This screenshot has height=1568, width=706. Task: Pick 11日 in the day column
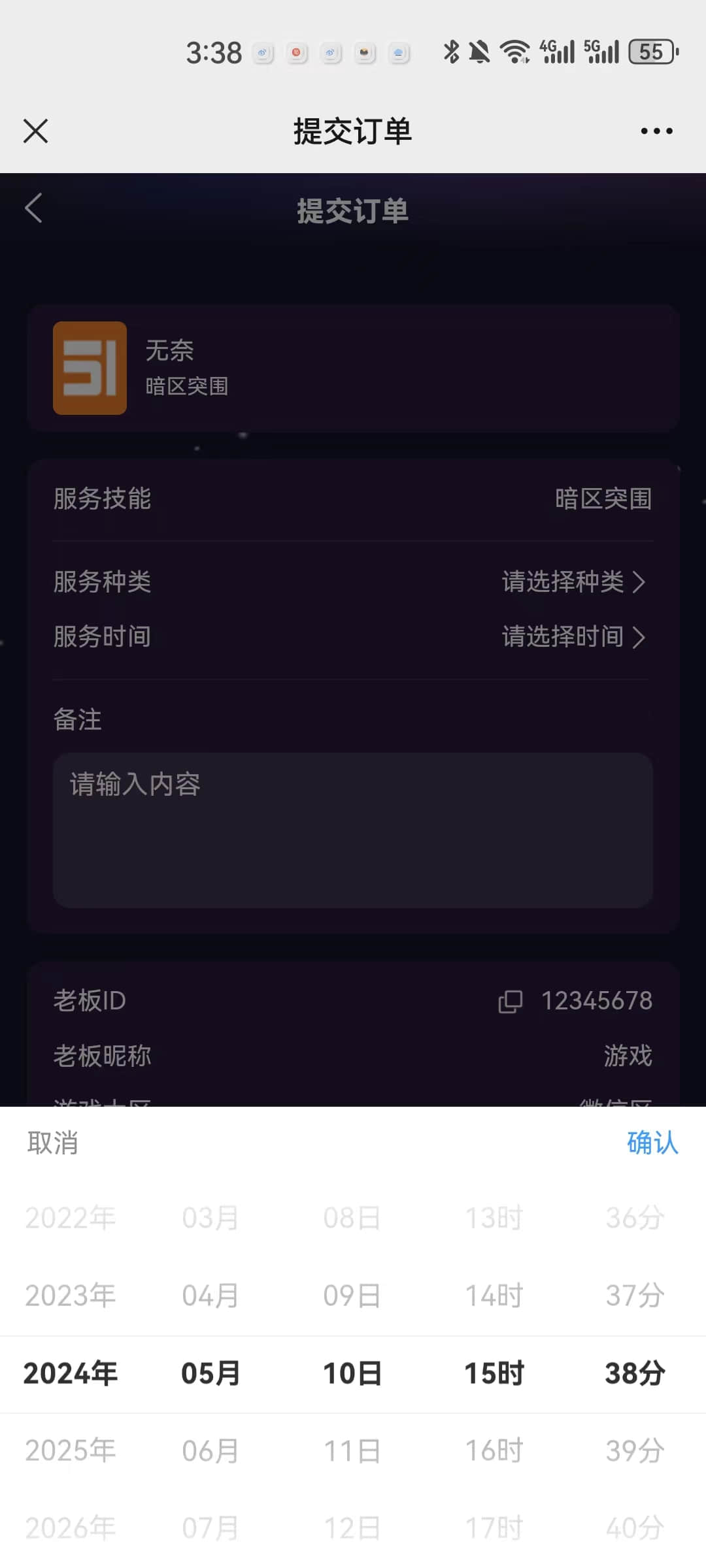point(352,1450)
